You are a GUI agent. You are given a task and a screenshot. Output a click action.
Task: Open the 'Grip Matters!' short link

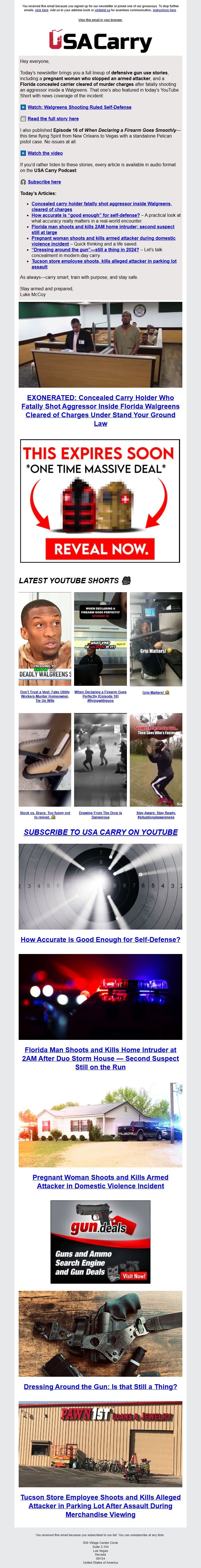[x=156, y=692]
